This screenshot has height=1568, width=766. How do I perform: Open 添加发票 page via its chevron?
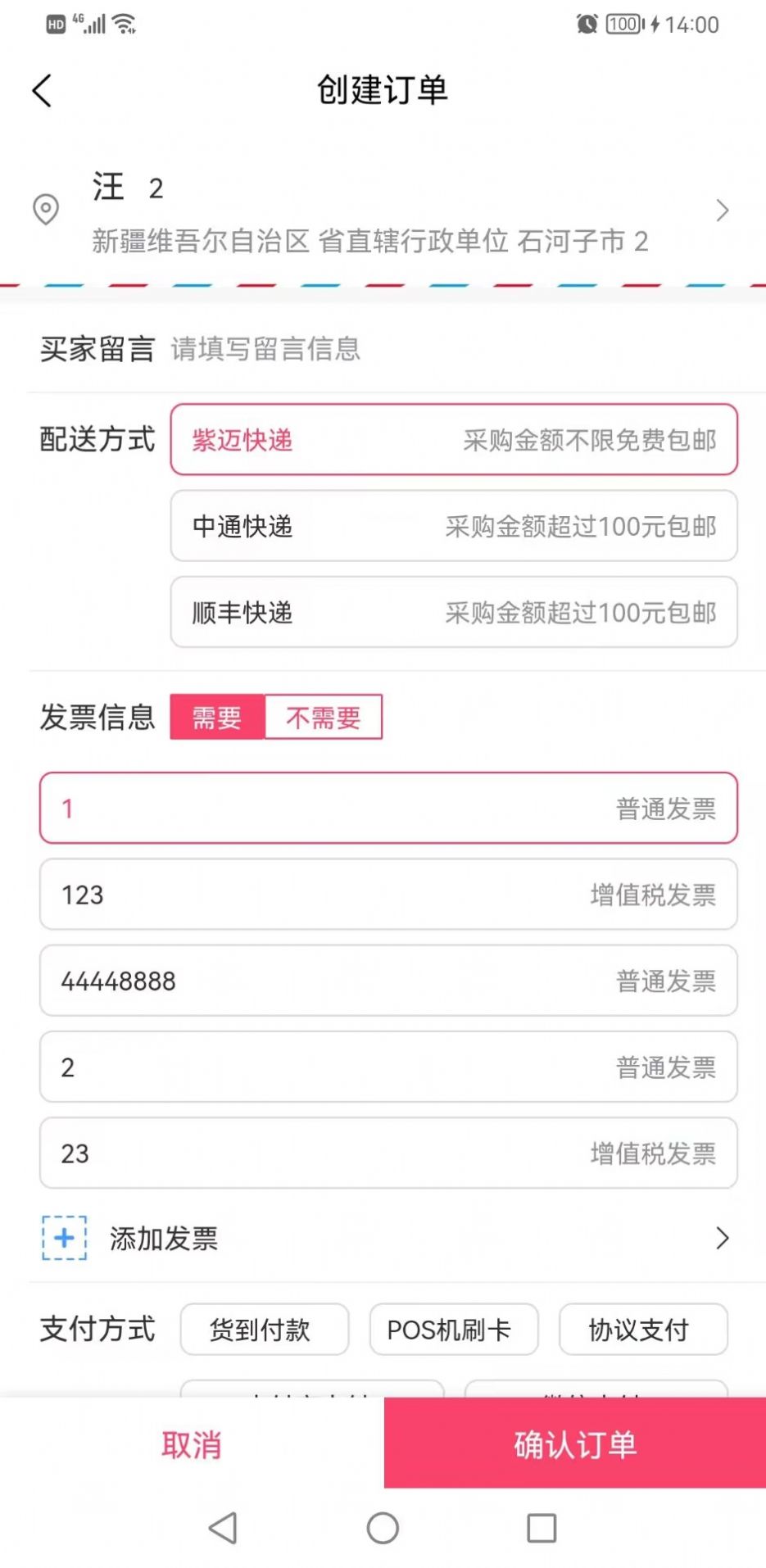coord(722,1239)
